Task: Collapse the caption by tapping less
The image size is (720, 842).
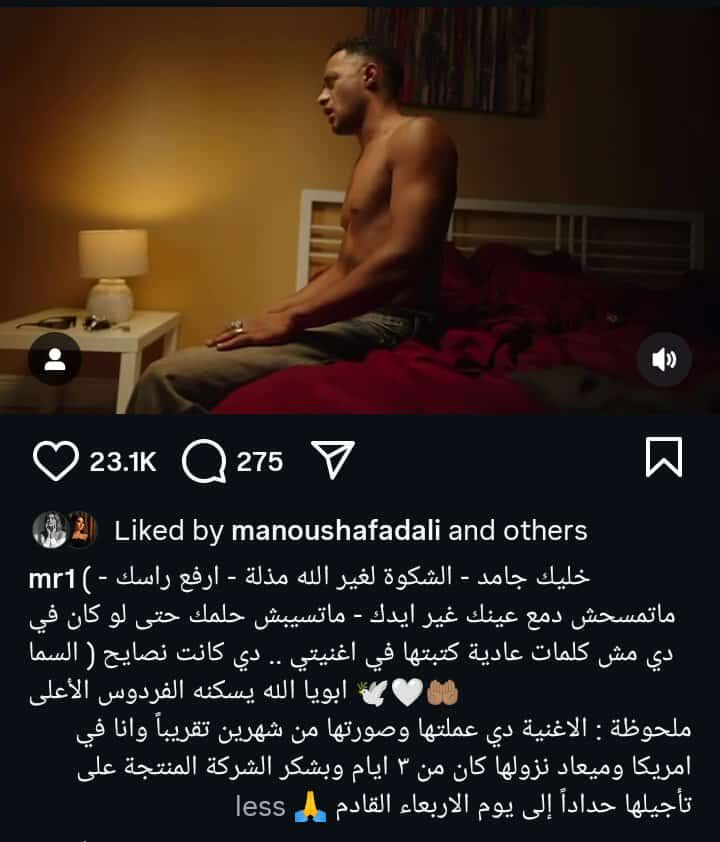Action: click(x=261, y=806)
